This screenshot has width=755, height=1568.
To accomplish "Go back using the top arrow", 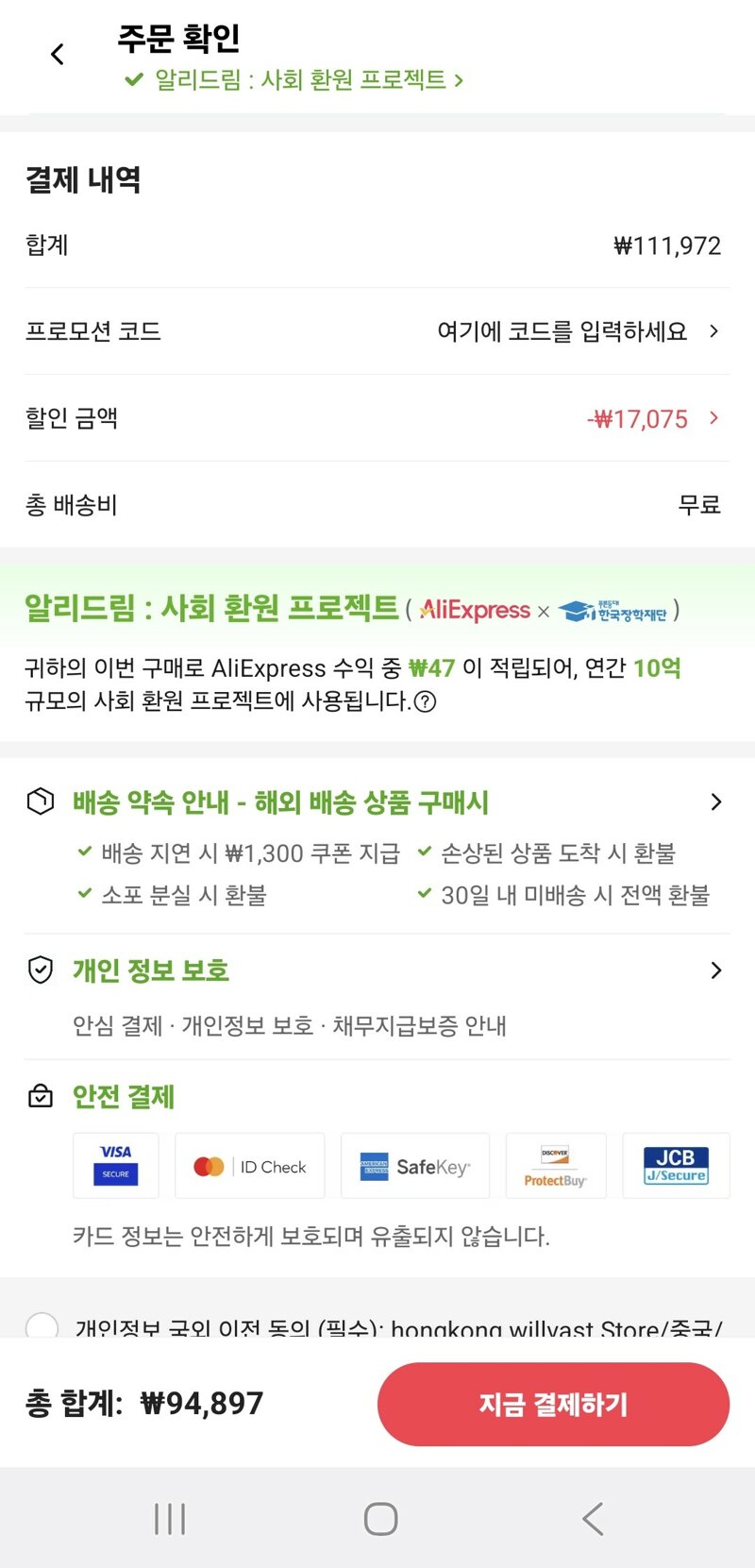I will [58, 55].
